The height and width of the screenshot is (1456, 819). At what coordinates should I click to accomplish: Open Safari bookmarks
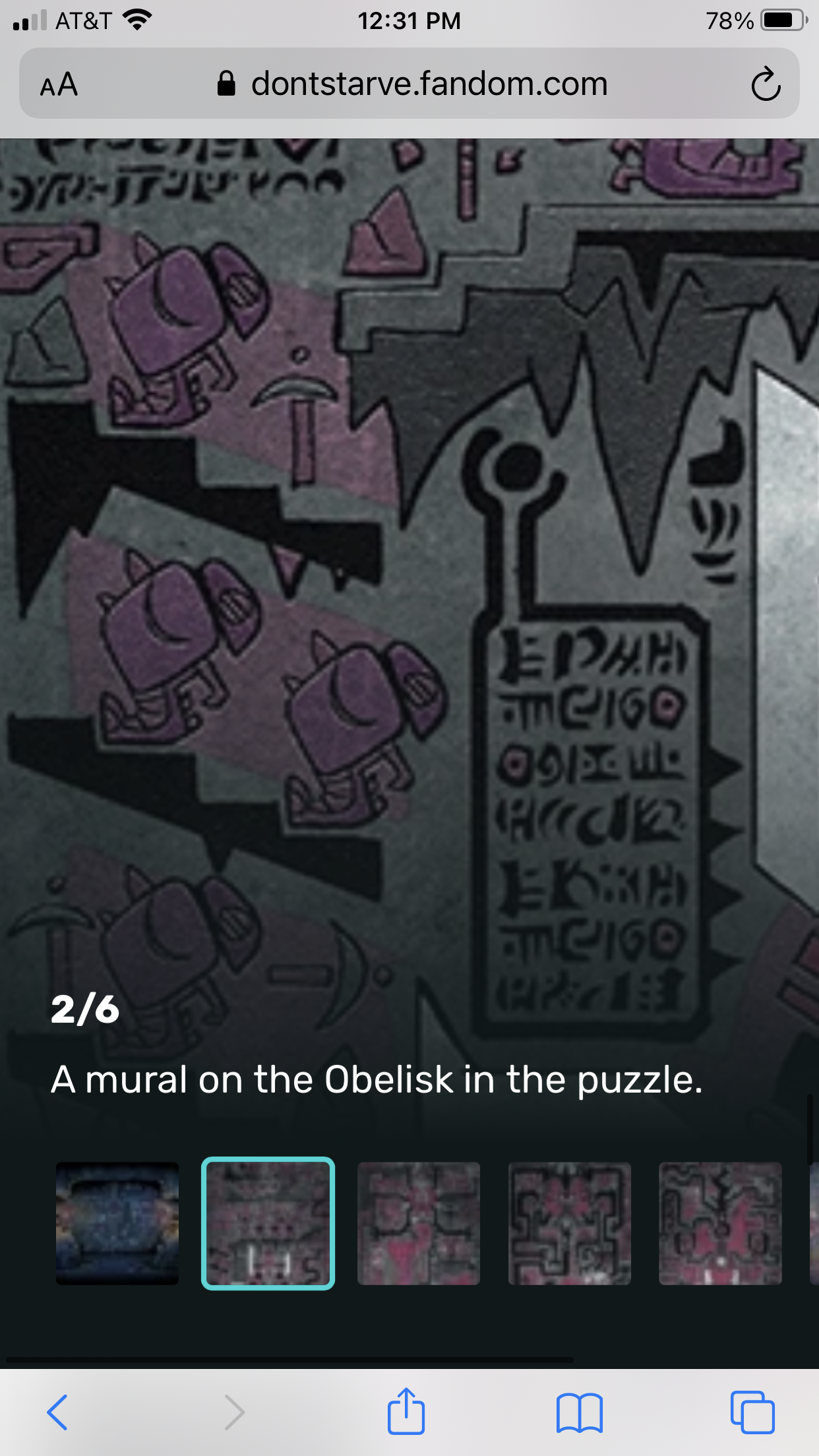pos(579,1412)
